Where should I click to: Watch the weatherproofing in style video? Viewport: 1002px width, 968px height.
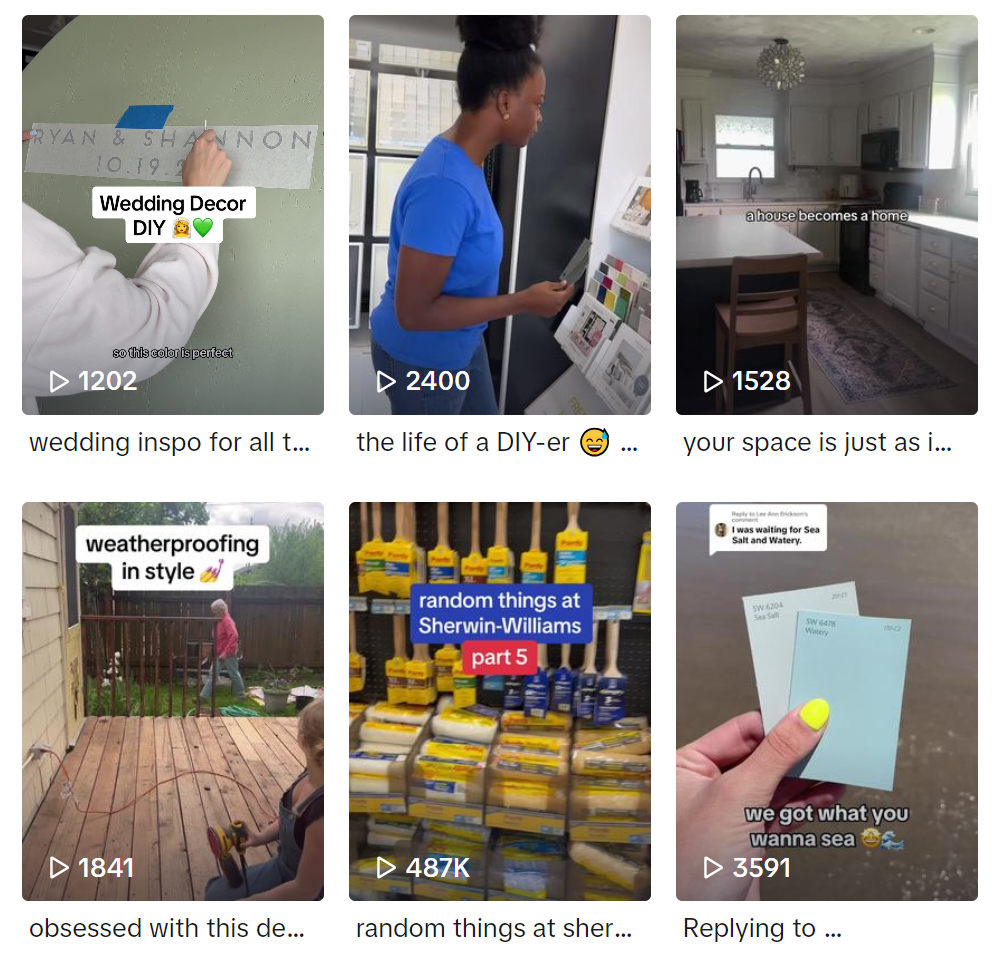coord(173,700)
